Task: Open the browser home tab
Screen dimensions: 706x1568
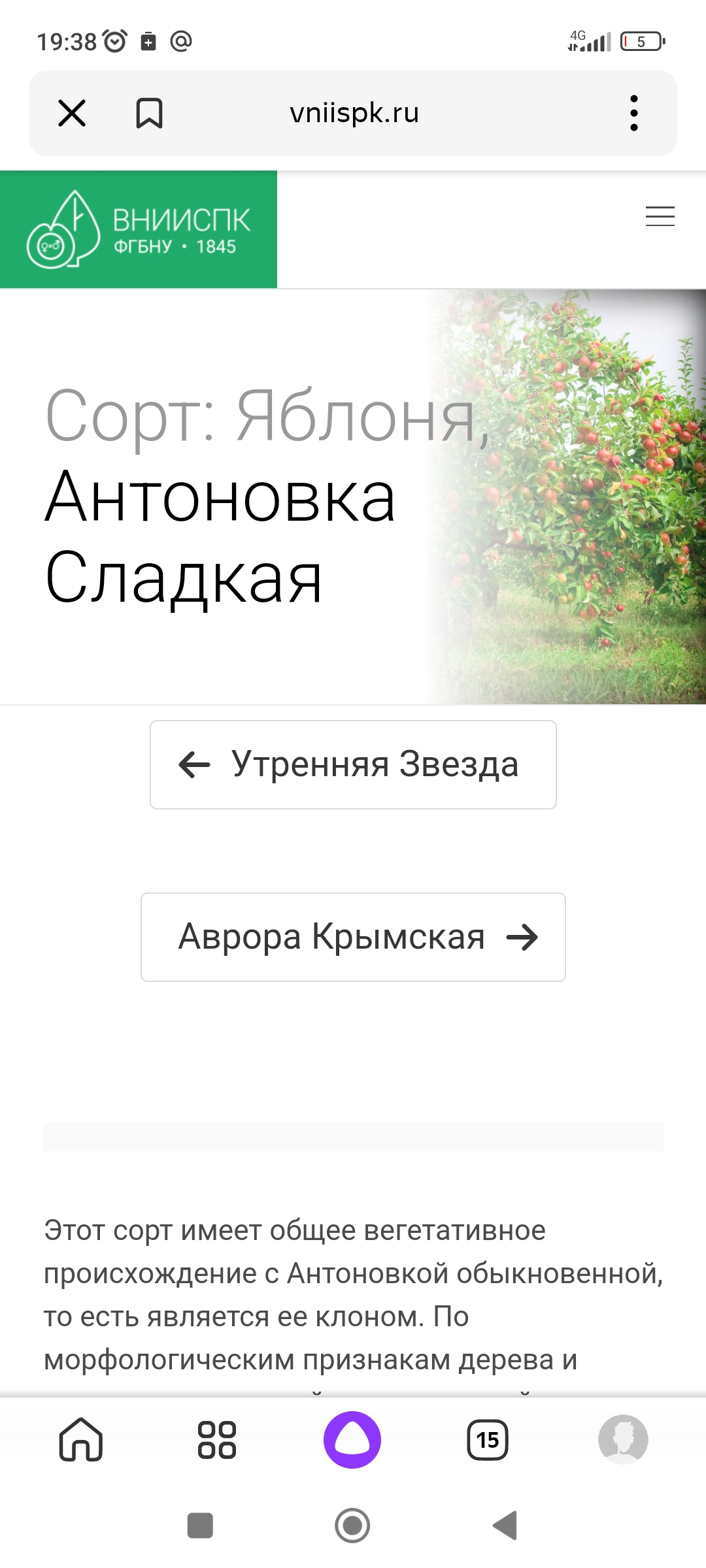Action: click(81, 1439)
